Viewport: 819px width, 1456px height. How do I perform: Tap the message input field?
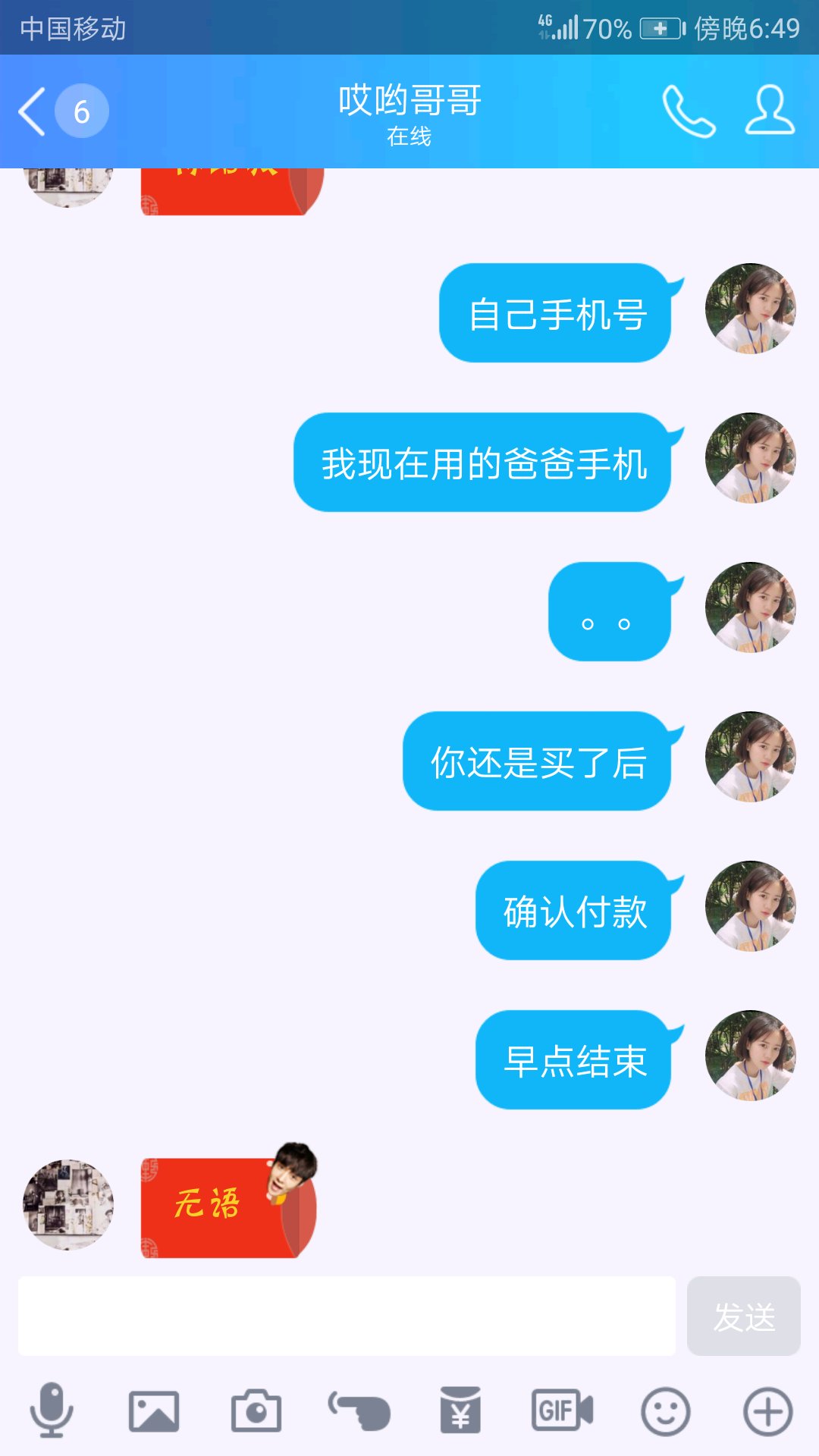pos(347,1316)
